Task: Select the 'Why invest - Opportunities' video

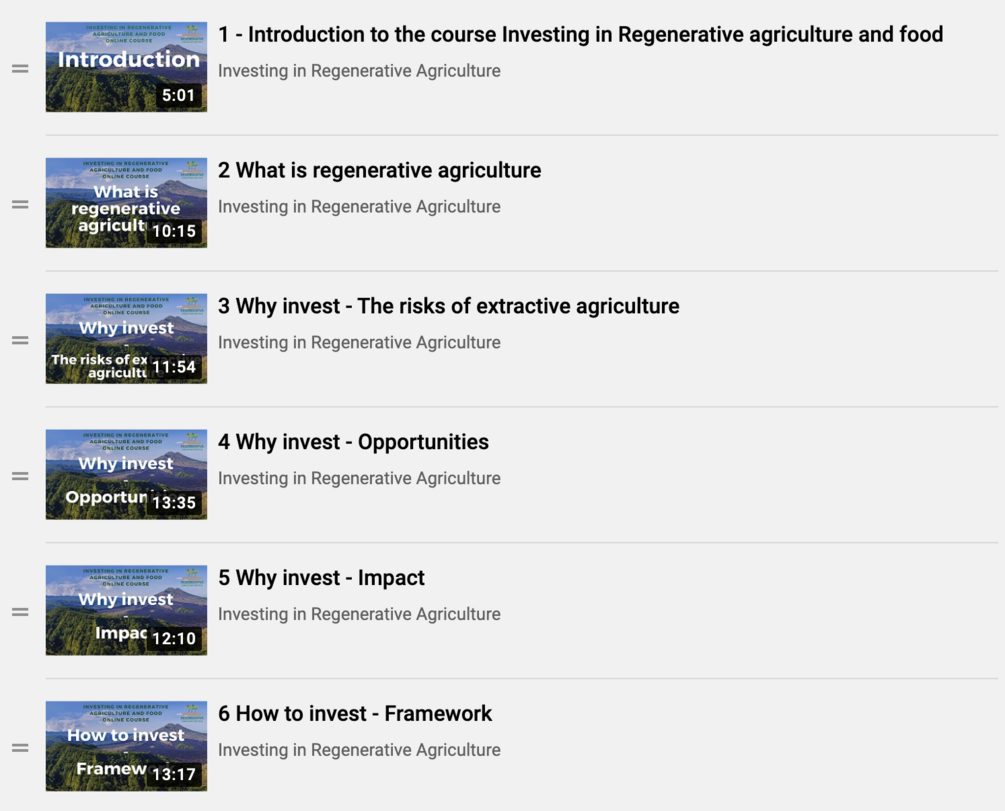Action: tap(354, 443)
